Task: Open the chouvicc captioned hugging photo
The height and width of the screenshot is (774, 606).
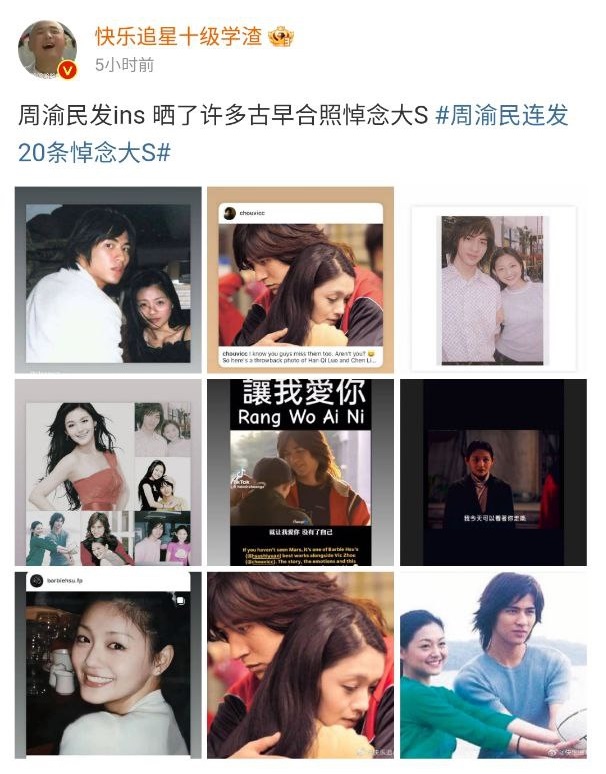Action: (x=301, y=279)
